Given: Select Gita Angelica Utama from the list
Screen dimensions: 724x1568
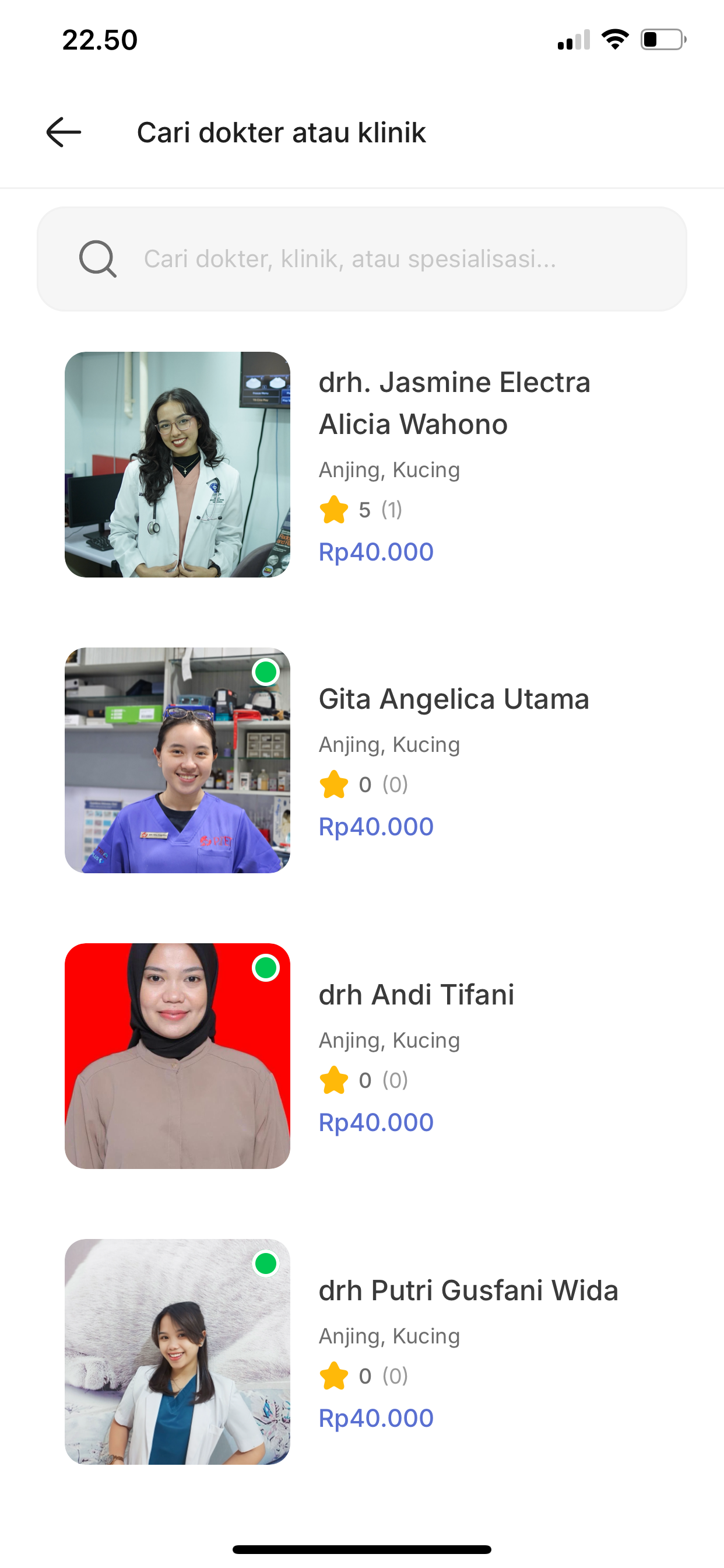Looking at the screenshot, I should 362,760.
